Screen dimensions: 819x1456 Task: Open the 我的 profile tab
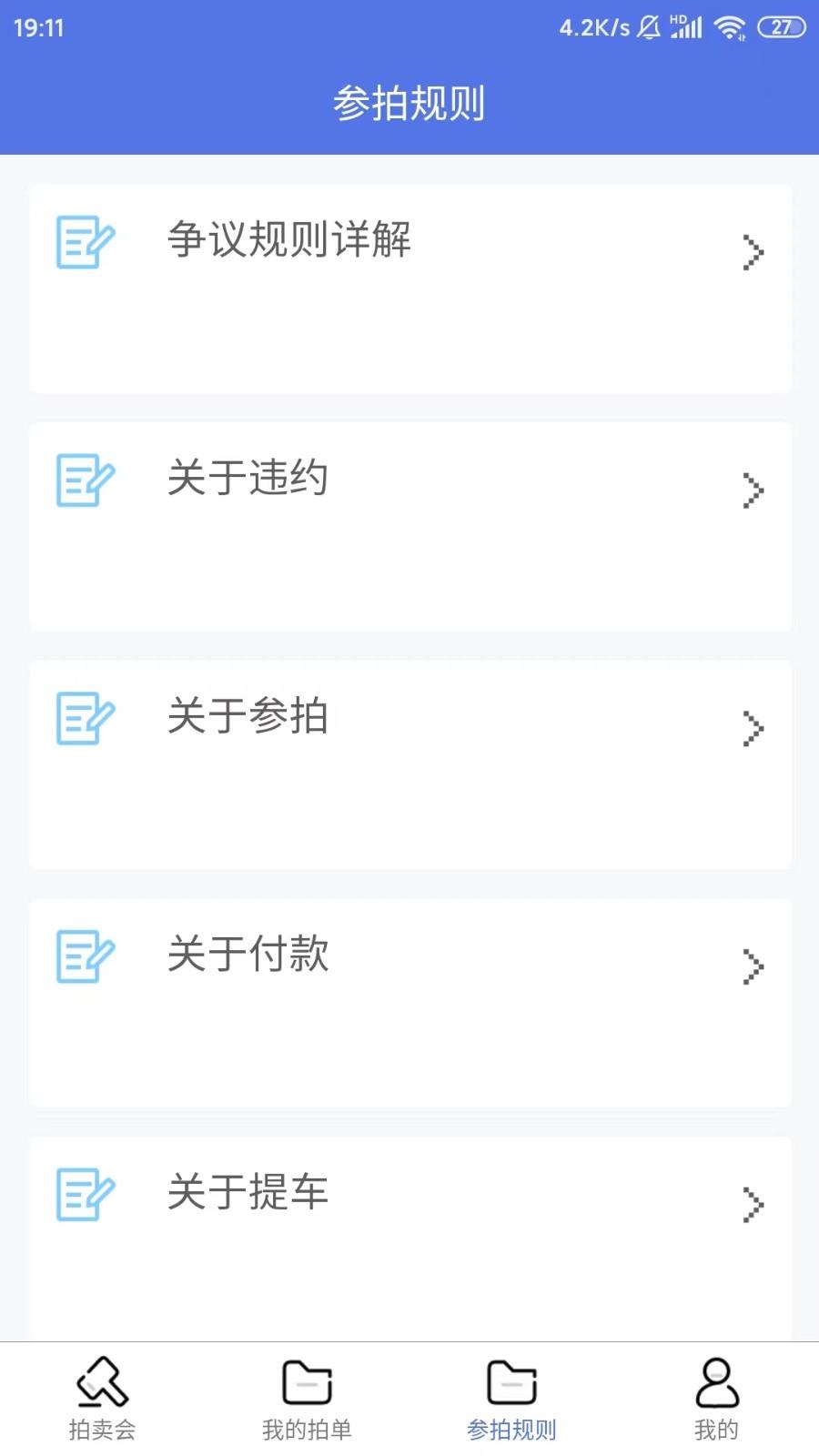pyautogui.click(x=716, y=1400)
